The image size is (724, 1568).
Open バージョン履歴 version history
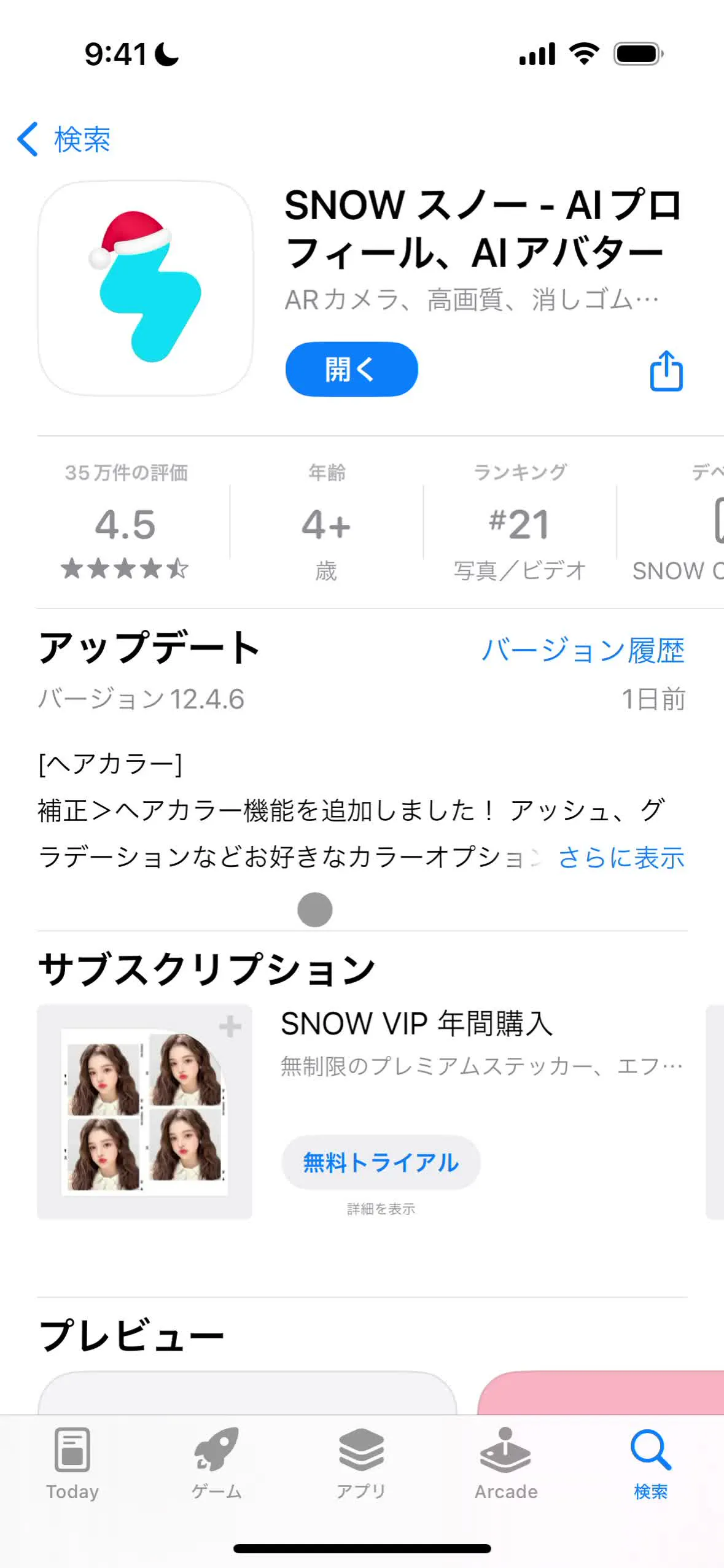[582, 650]
